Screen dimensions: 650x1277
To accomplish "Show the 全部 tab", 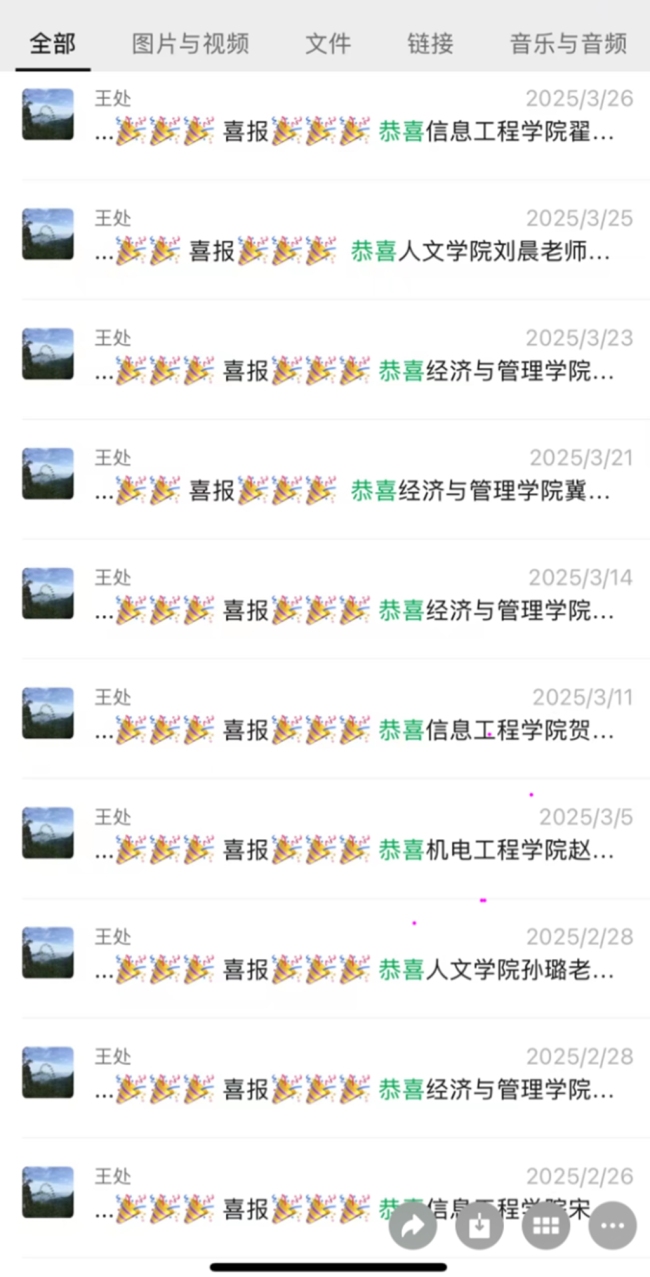I will [x=52, y=43].
